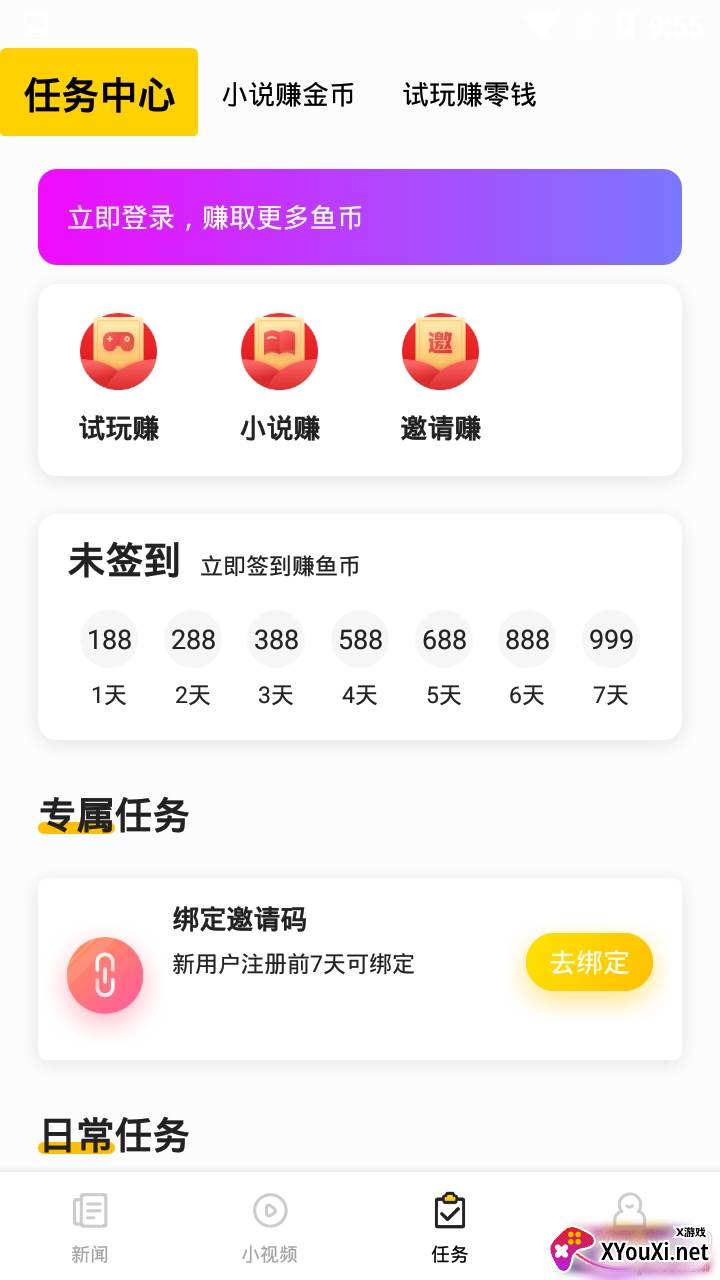
Task: Open the 小说赚 shortcut
Action: (280, 379)
